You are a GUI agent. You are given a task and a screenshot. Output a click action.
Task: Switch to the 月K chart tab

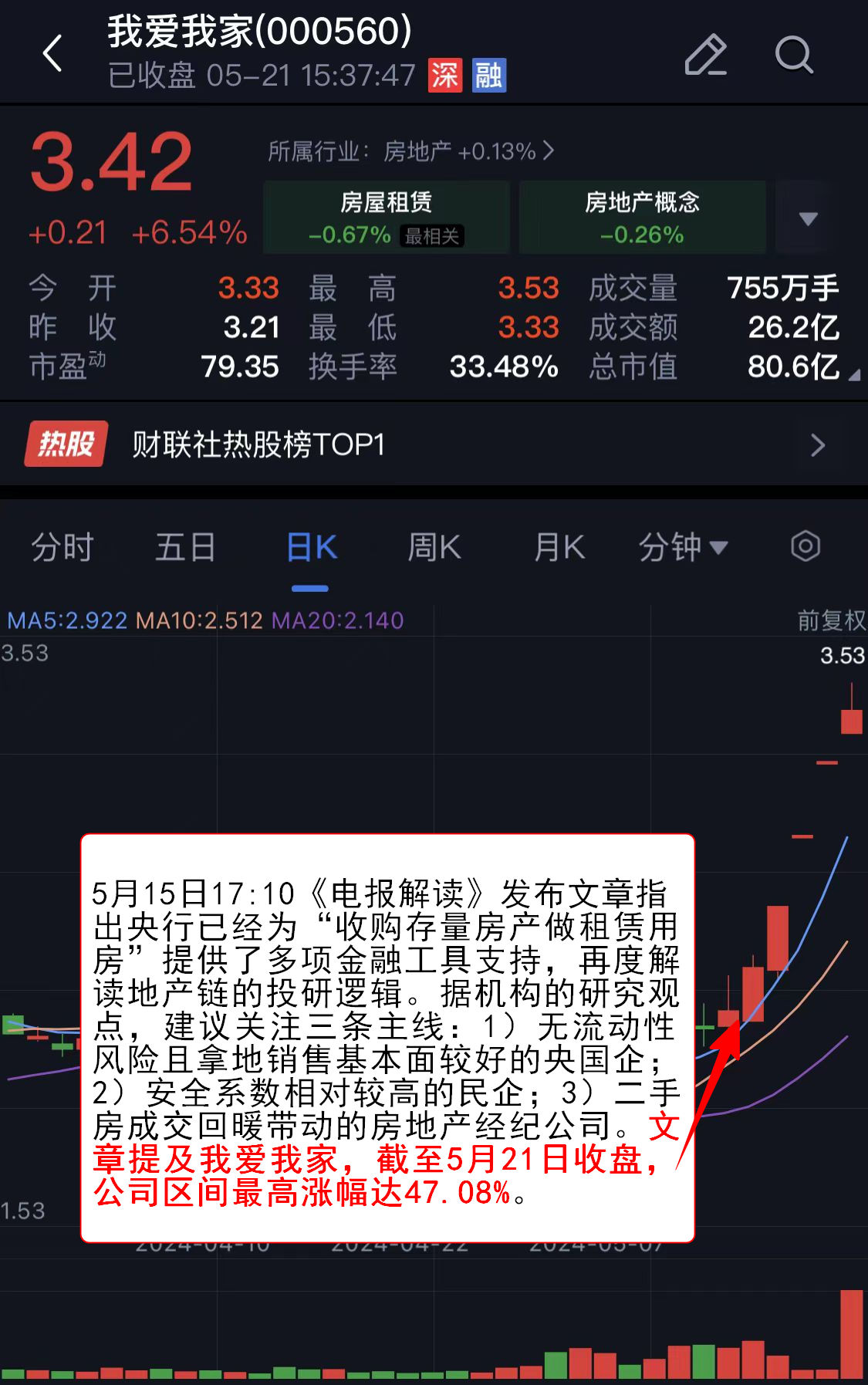559,548
